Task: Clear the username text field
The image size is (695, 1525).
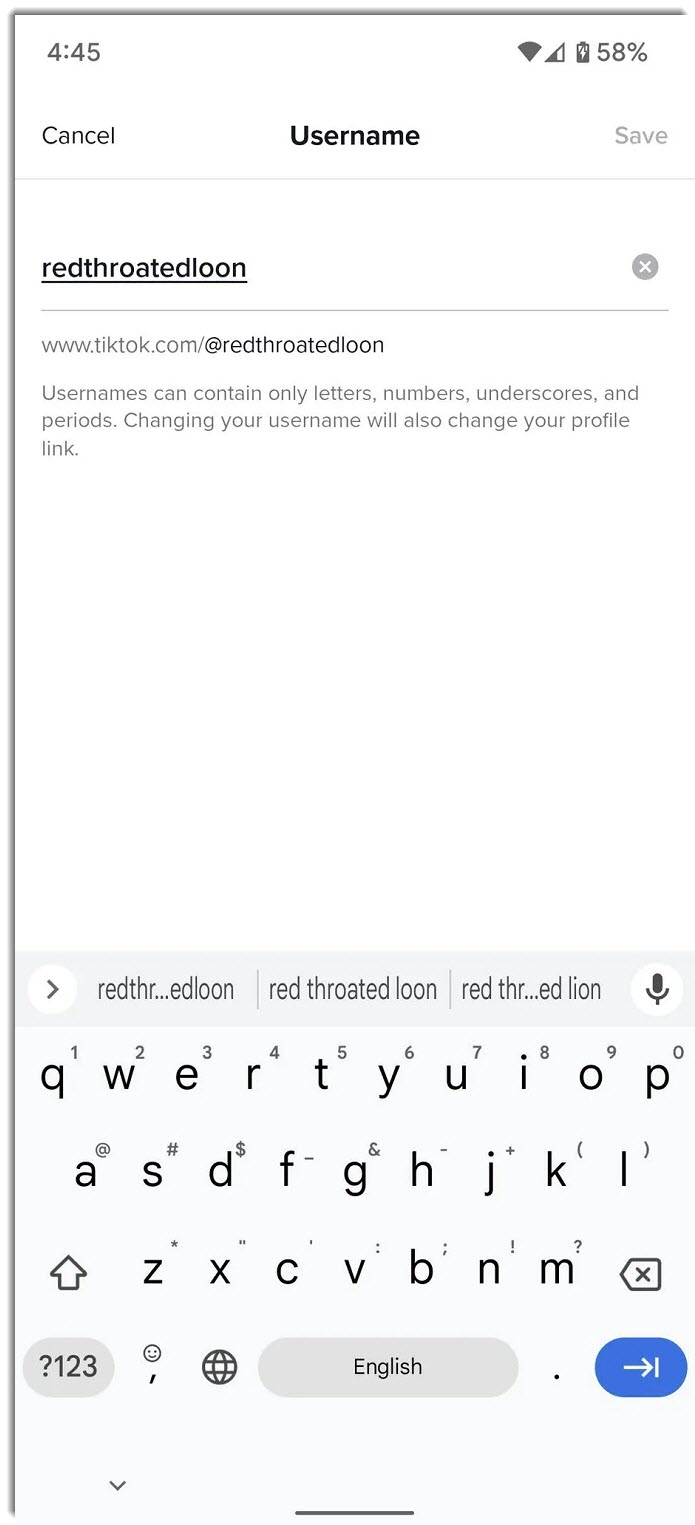Action: click(x=645, y=267)
